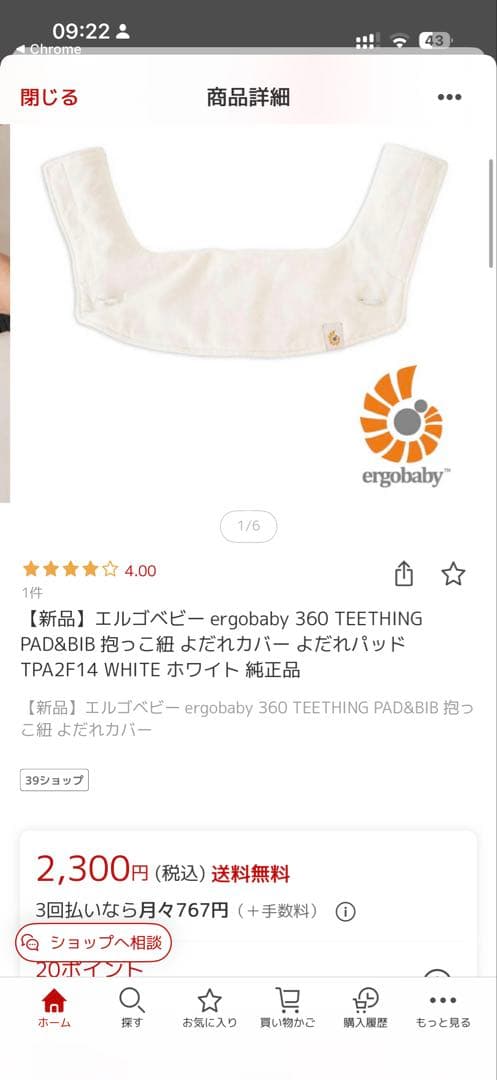Add product to favorites with star icon
497x1080 pixels.
[453, 573]
